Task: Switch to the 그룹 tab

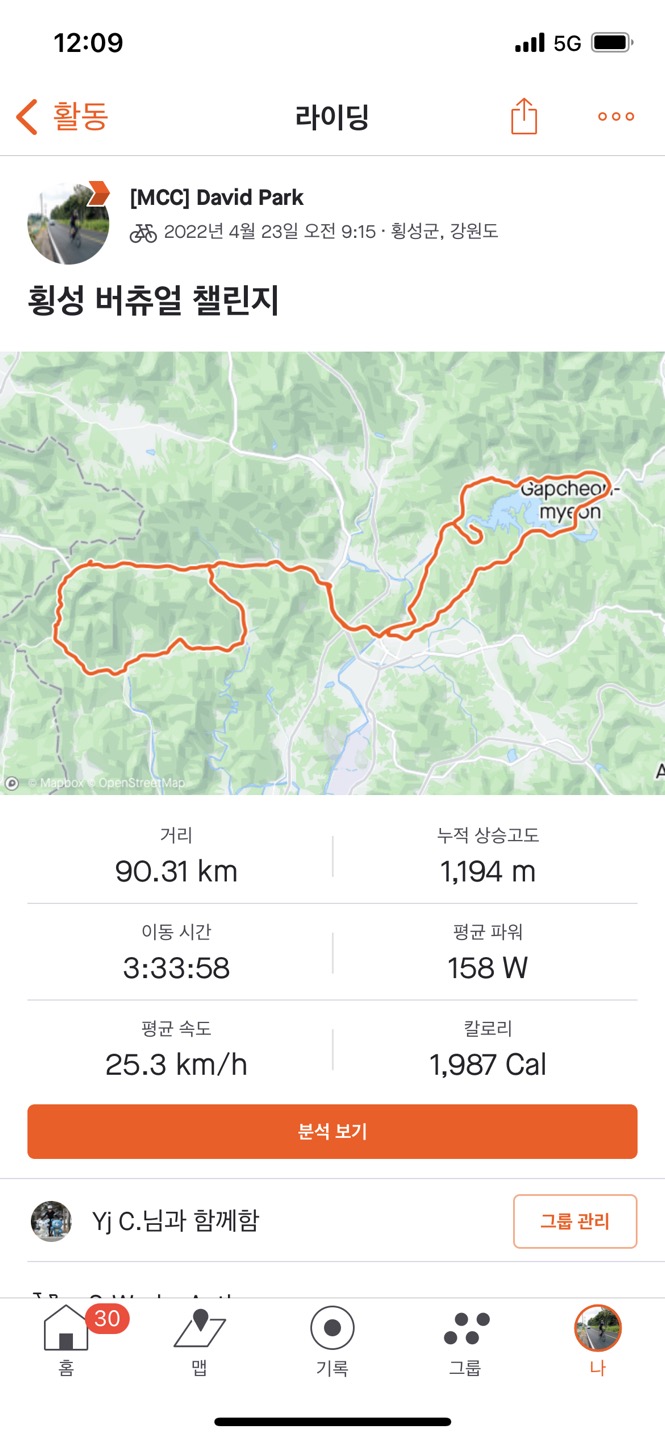Action: coord(465,1340)
